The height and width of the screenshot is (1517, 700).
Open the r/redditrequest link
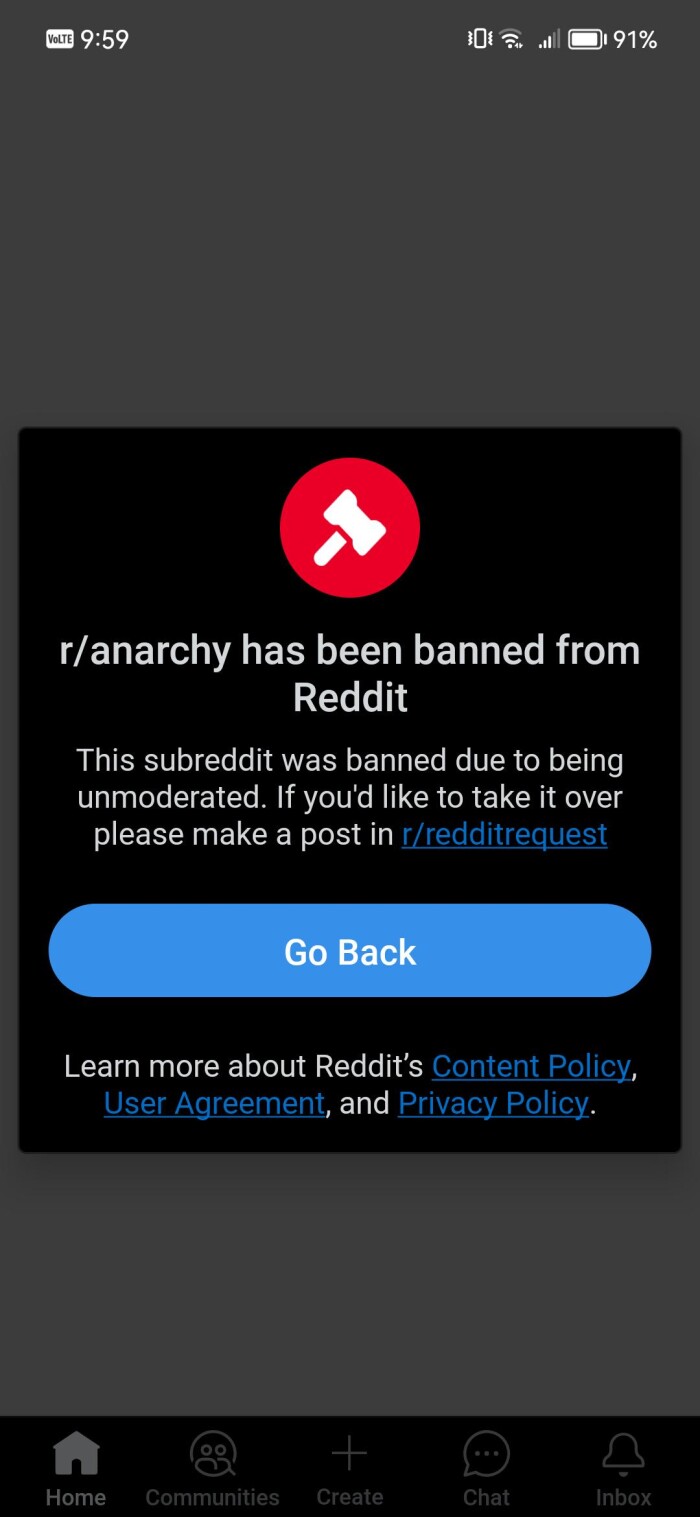(504, 835)
